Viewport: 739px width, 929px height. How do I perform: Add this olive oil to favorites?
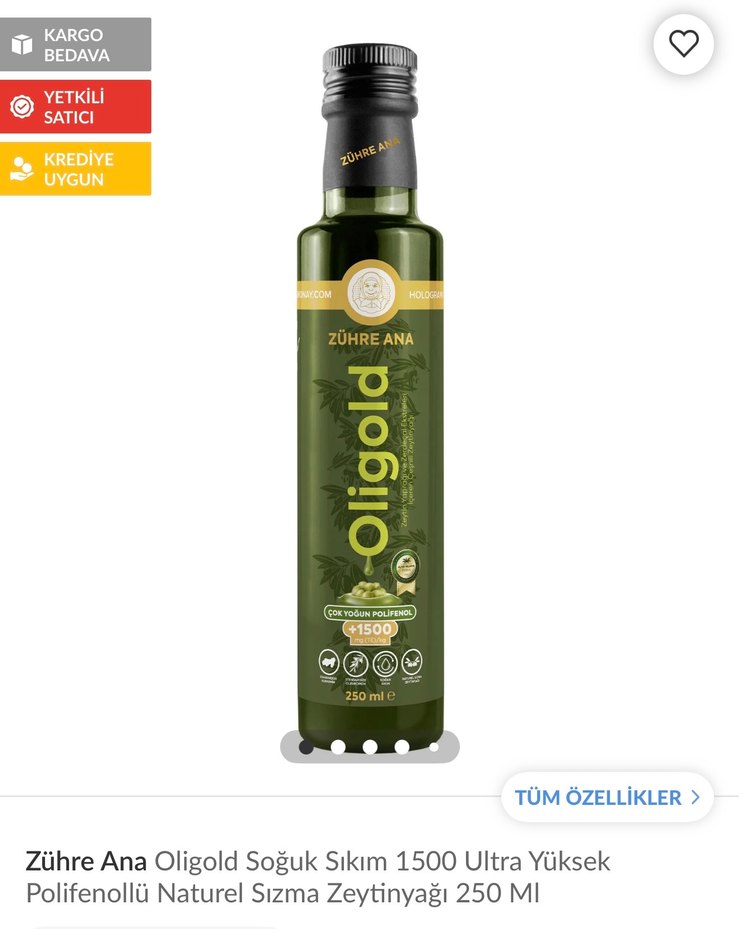tap(683, 44)
